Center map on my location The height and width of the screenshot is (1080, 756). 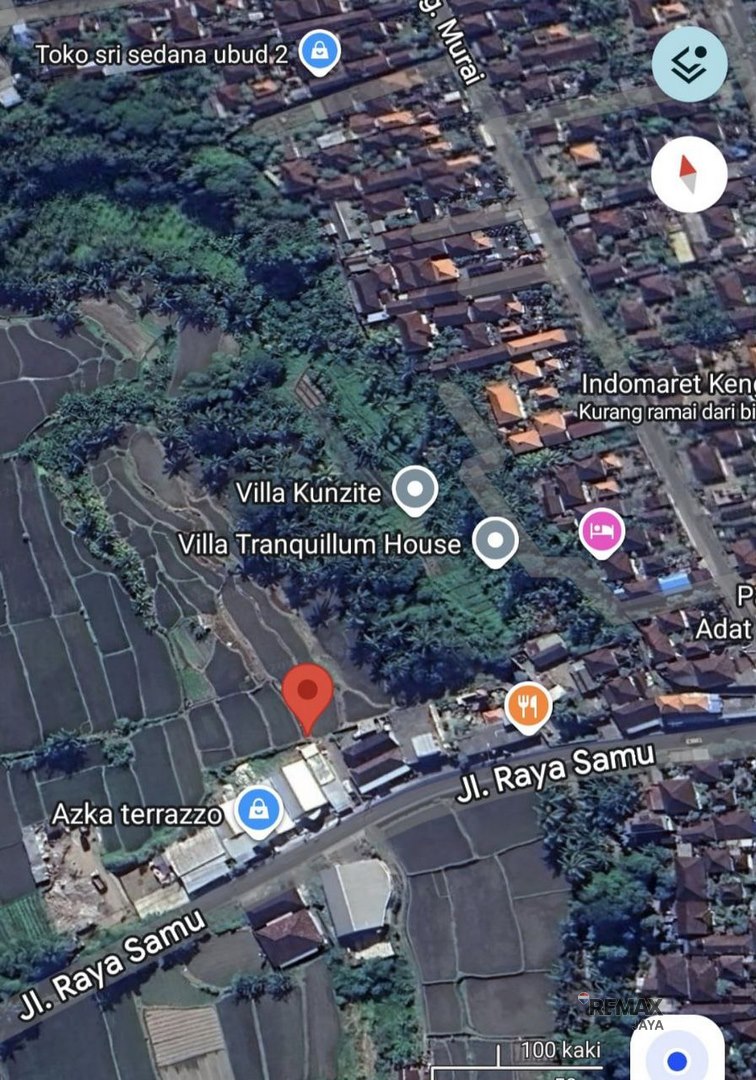[x=677, y=1058]
